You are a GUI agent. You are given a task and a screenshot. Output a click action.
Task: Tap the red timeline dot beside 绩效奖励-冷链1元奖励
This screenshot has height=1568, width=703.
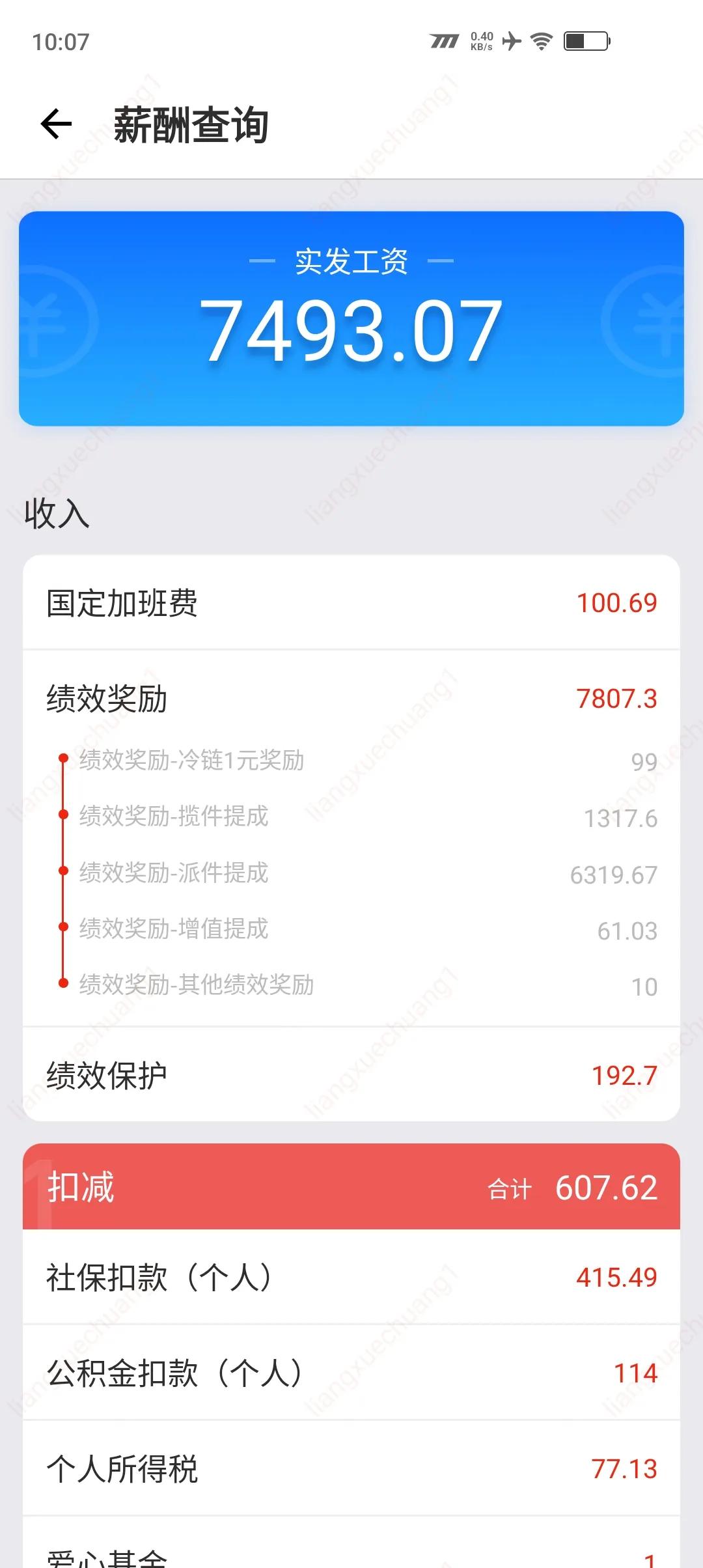tap(63, 759)
